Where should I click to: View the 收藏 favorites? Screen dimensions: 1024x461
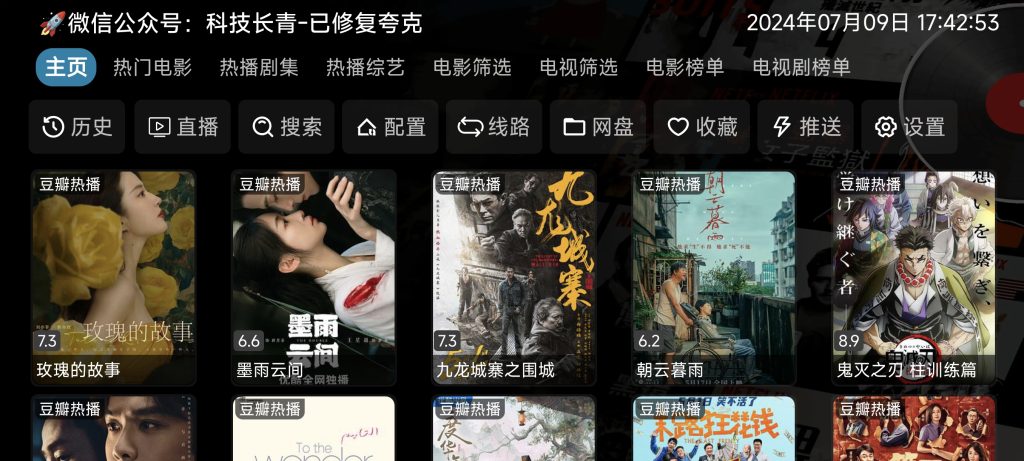(702, 127)
